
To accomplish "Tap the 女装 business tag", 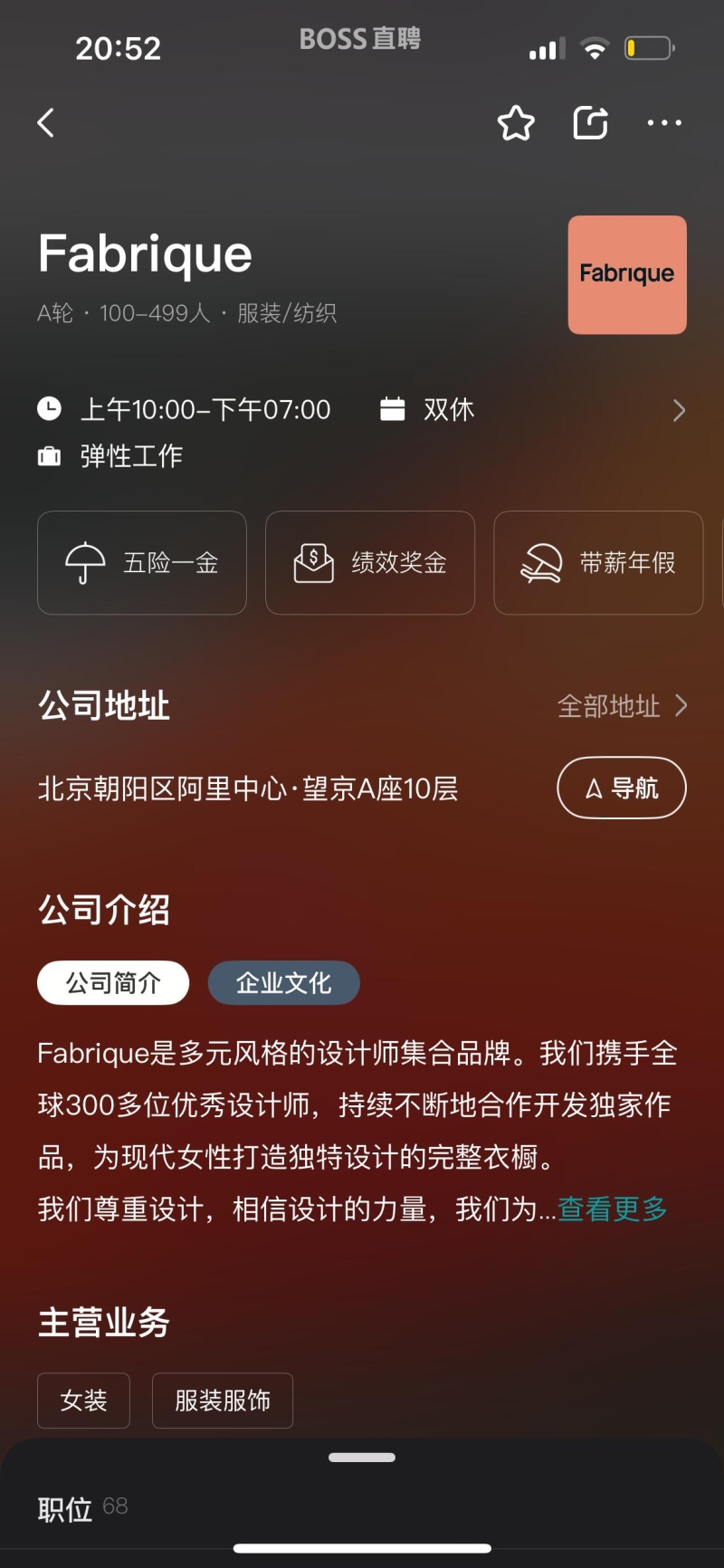I will [x=83, y=1401].
